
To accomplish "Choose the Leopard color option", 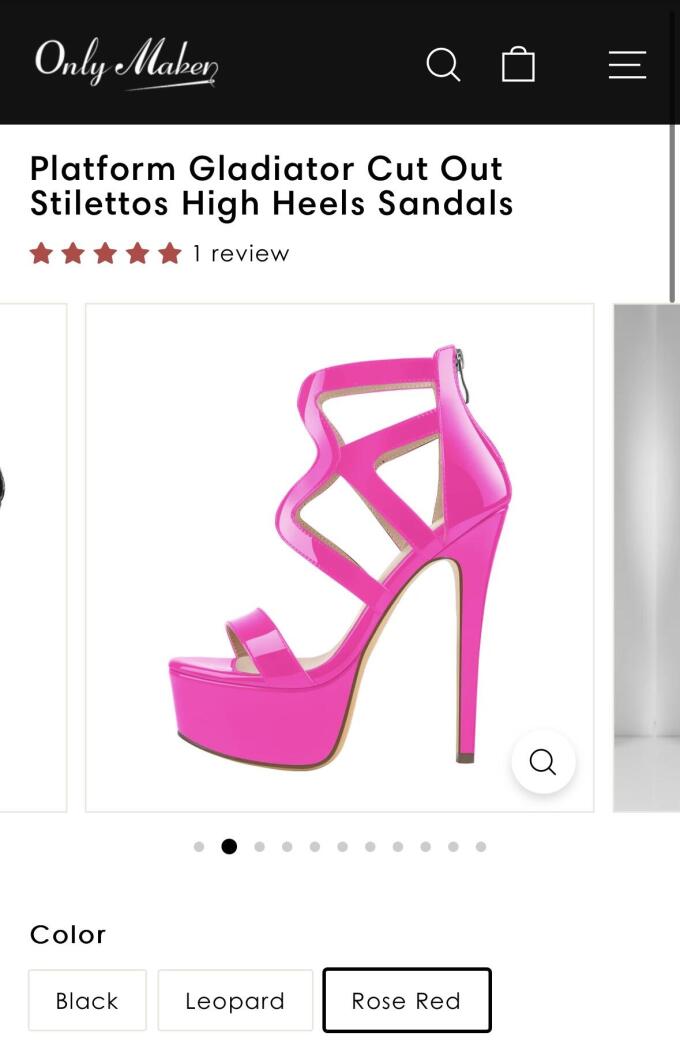I will [235, 1000].
